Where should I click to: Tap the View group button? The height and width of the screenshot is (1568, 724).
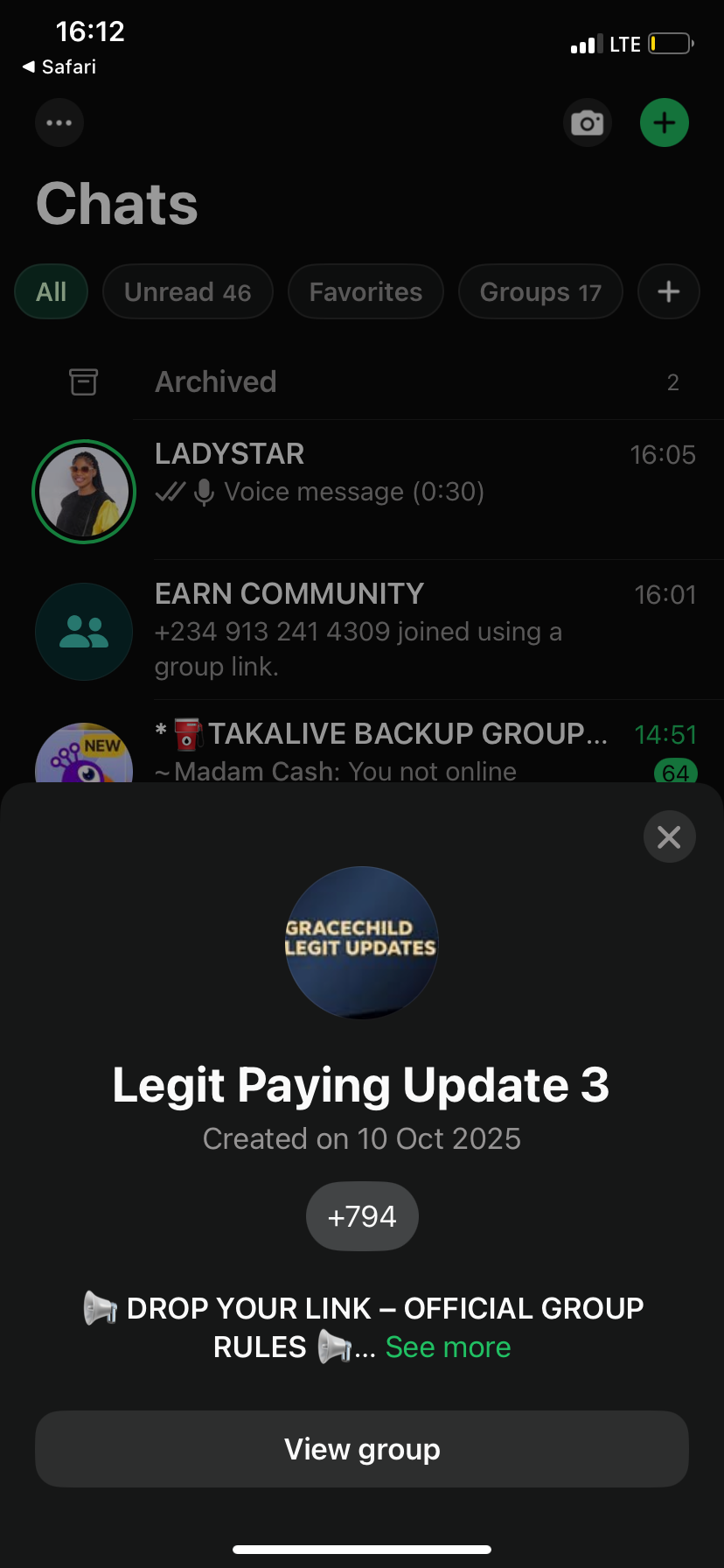[x=362, y=1449]
